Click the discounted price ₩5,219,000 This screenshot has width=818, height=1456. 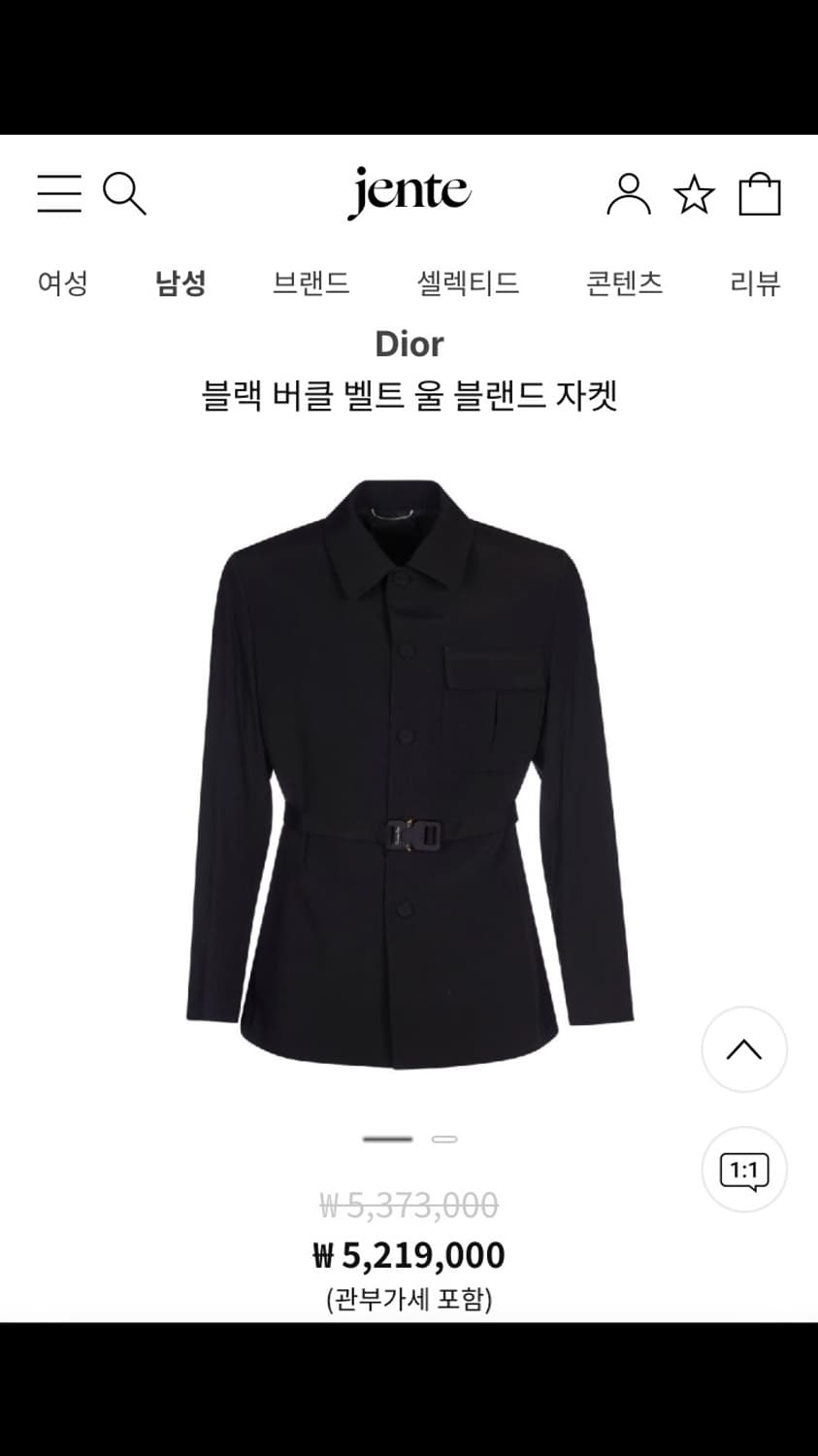[x=409, y=1254]
